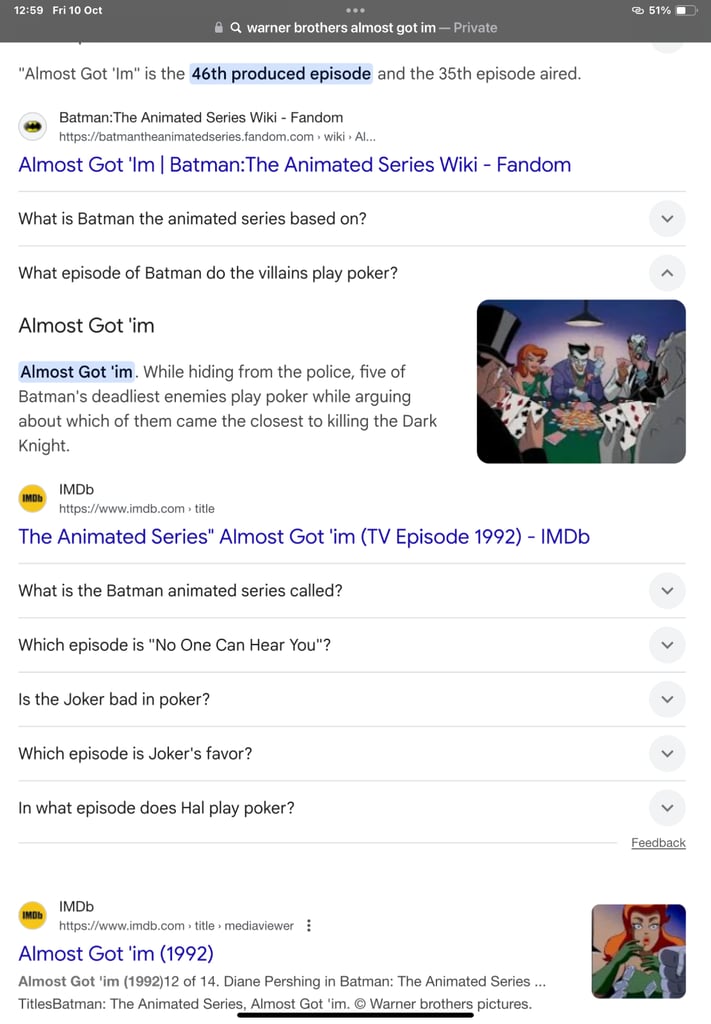The height and width of the screenshot is (1024, 711).
Task: Tap the address bar with warner brothers search
Action: 355,28
